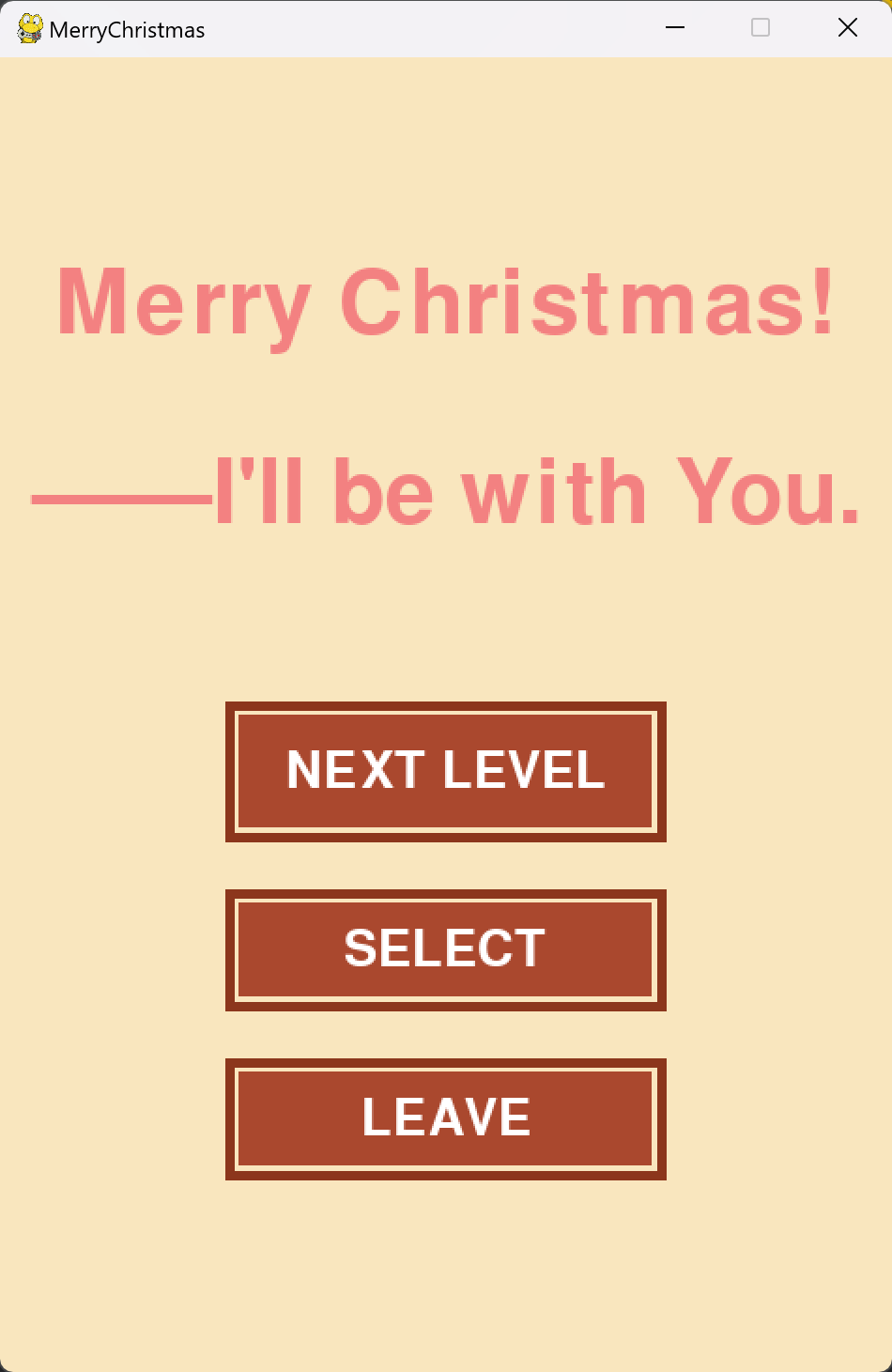Close the MerryChristmas window
This screenshot has width=892, height=1372.
(x=847, y=28)
